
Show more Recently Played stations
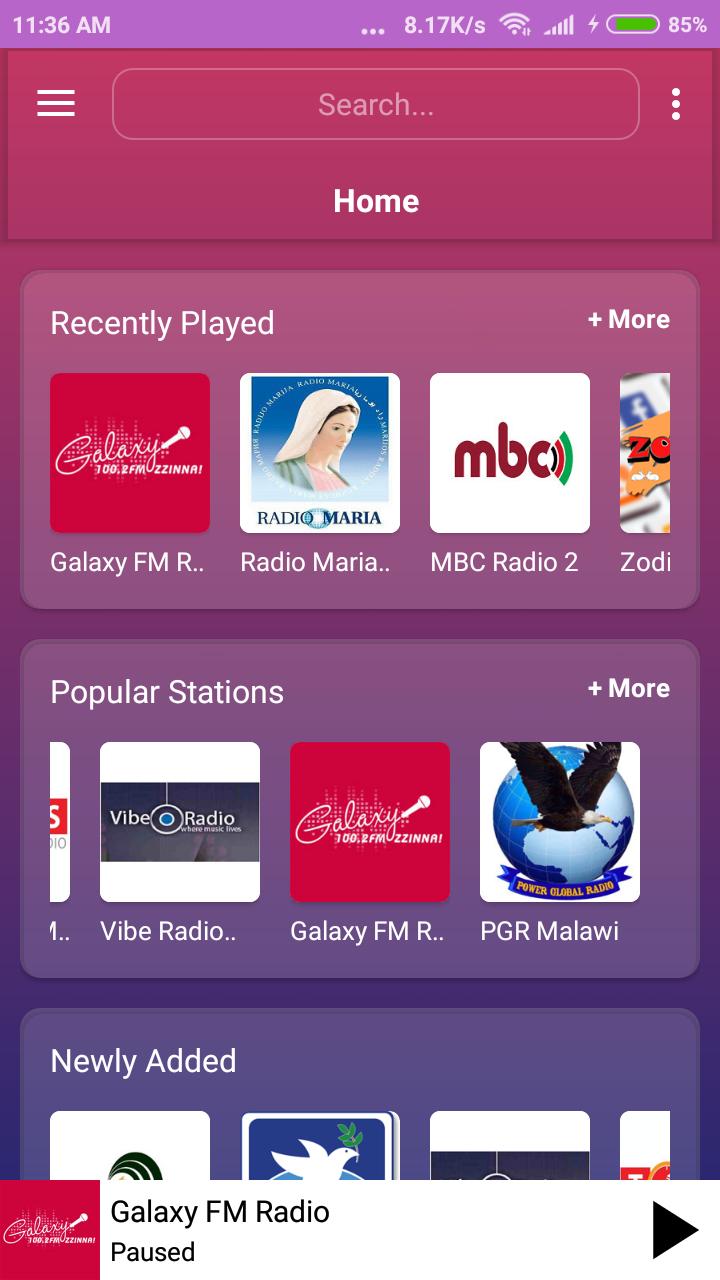(628, 320)
